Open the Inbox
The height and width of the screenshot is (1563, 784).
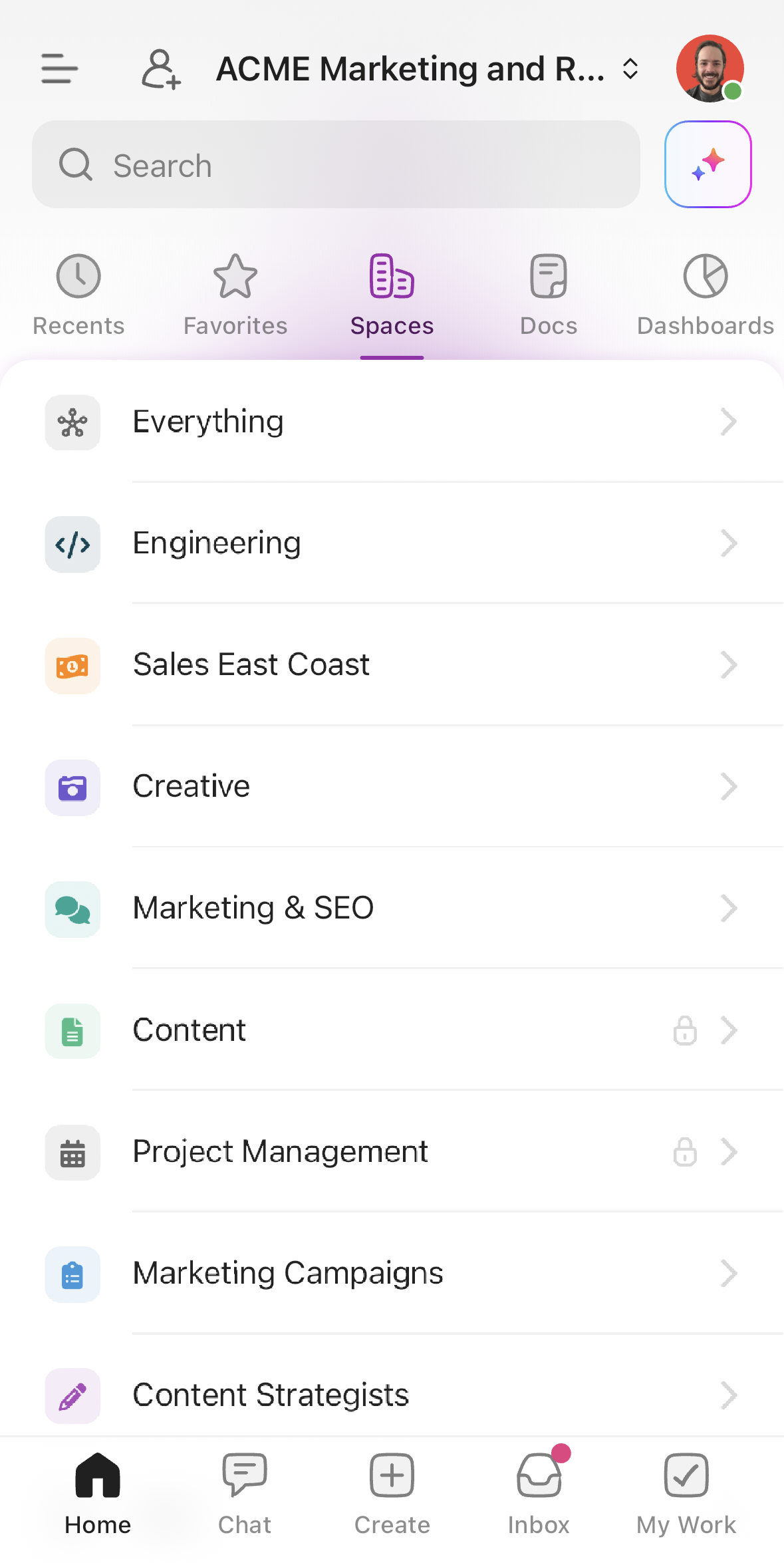tap(538, 1493)
